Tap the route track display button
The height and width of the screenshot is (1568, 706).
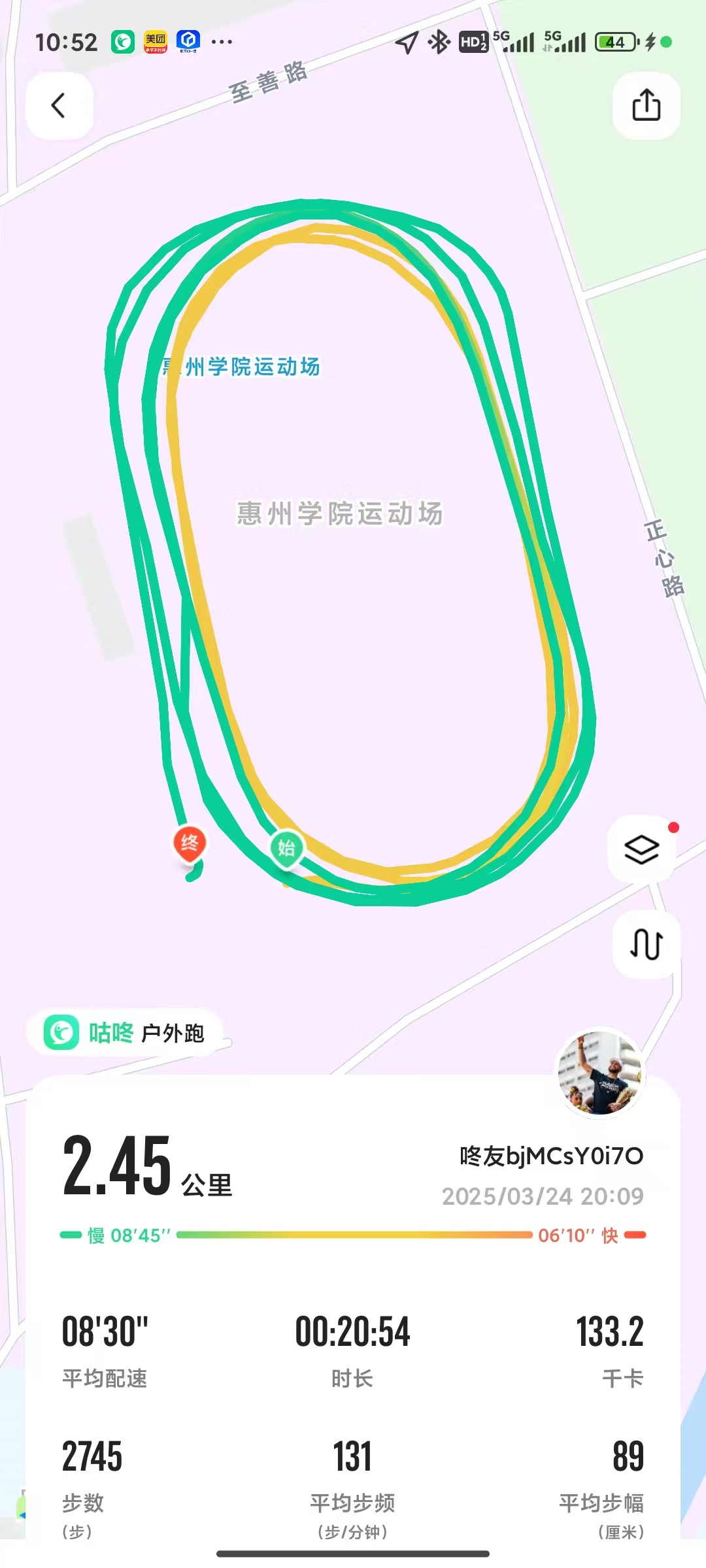click(x=646, y=944)
